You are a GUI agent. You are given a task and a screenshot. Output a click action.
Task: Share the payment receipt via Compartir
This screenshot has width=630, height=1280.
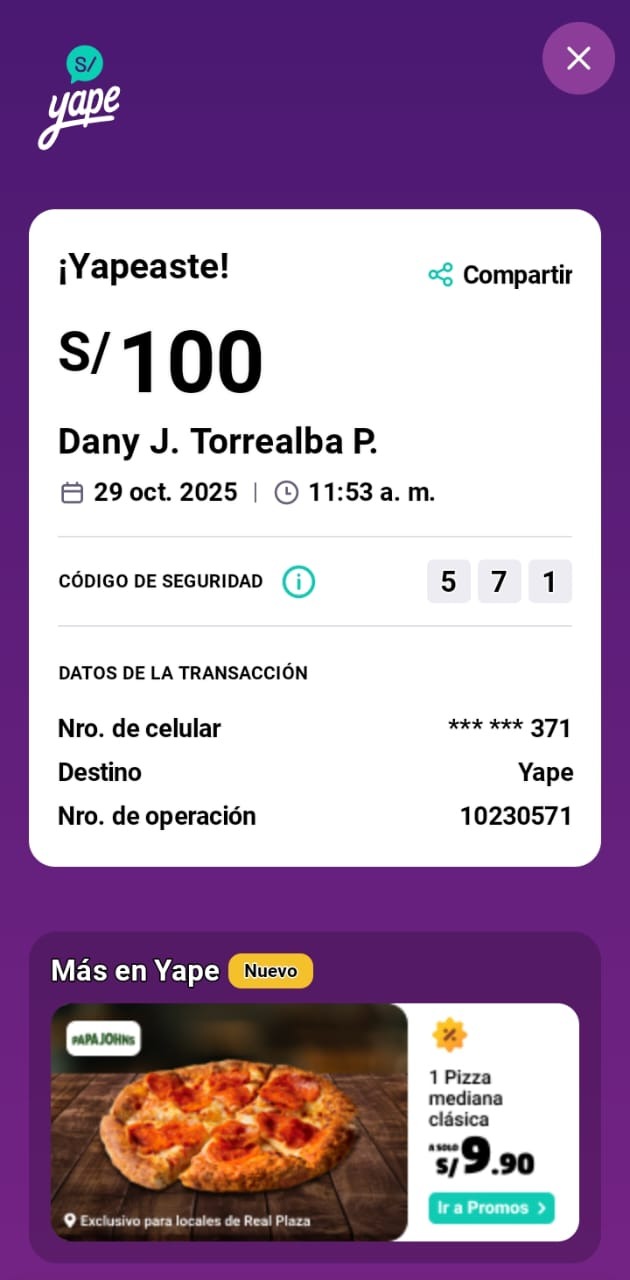500,275
